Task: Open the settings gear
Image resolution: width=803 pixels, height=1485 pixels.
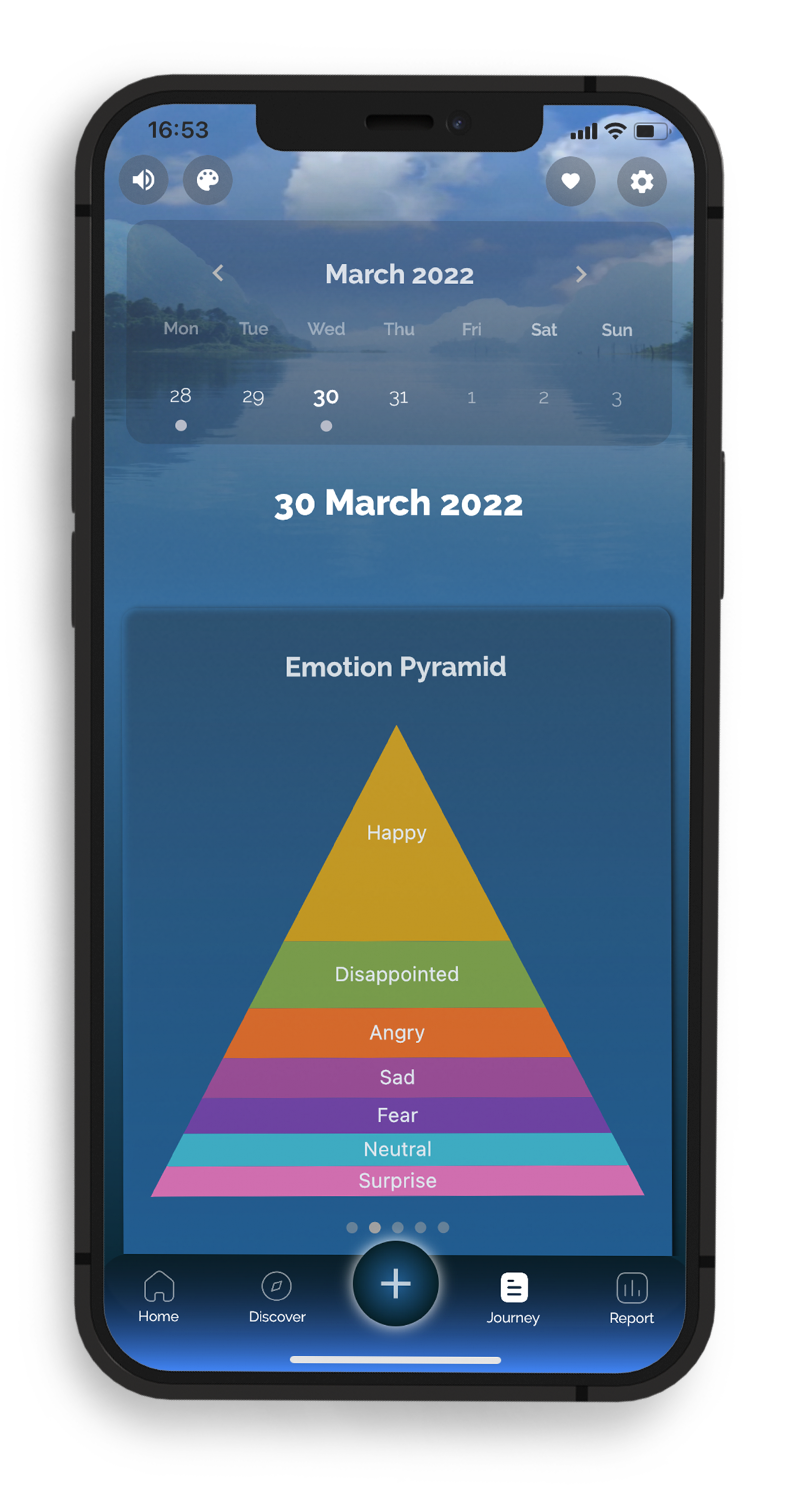Action: coord(641,181)
